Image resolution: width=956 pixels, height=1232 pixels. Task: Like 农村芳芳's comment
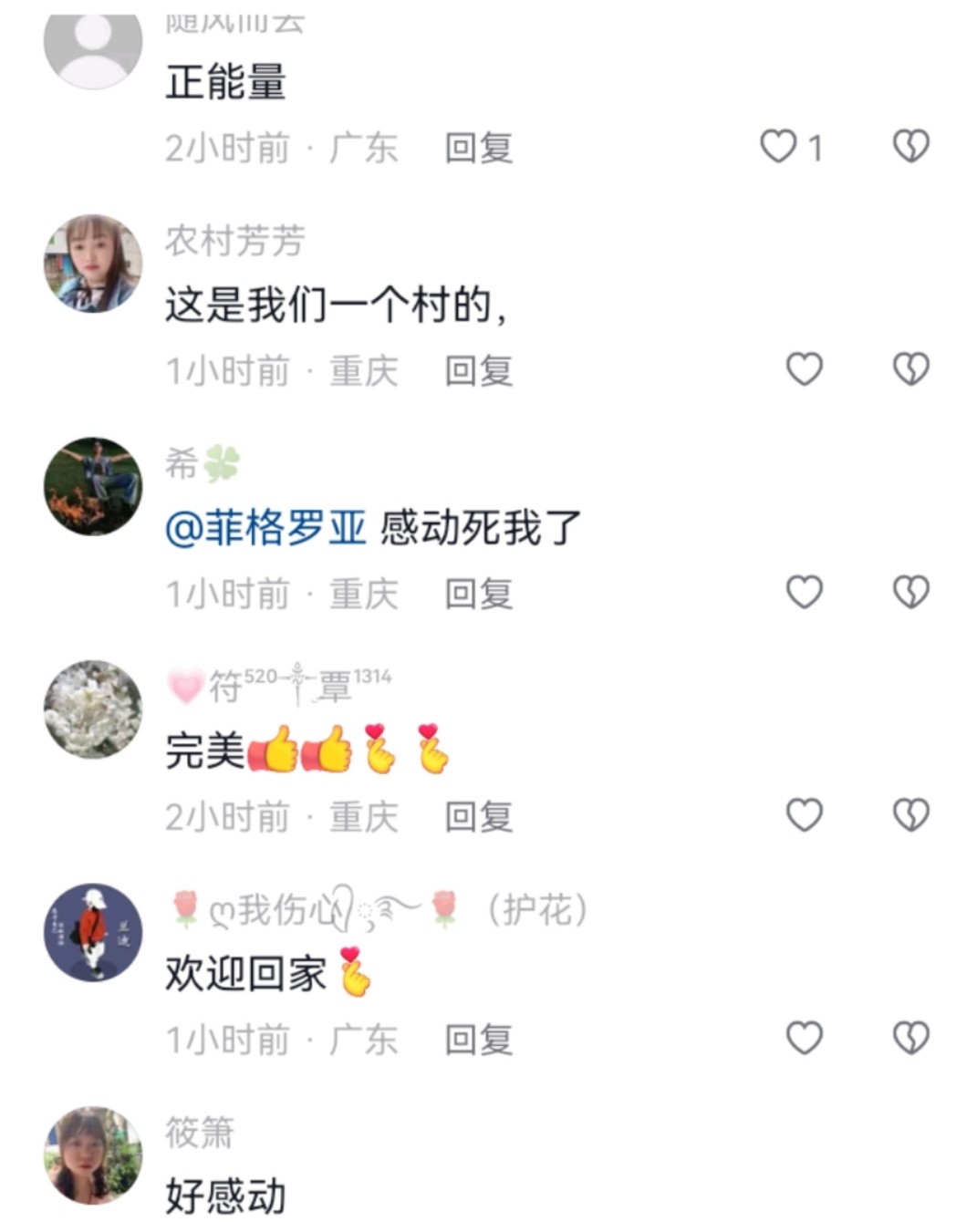804,369
